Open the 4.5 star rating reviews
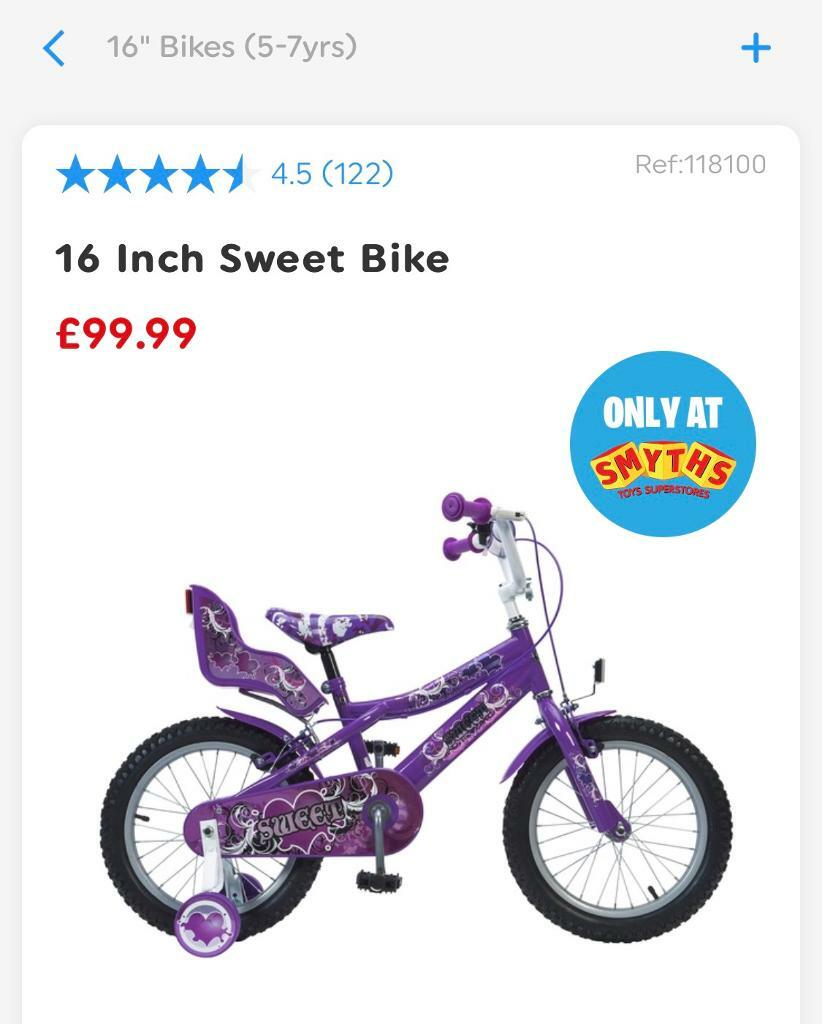 point(225,175)
